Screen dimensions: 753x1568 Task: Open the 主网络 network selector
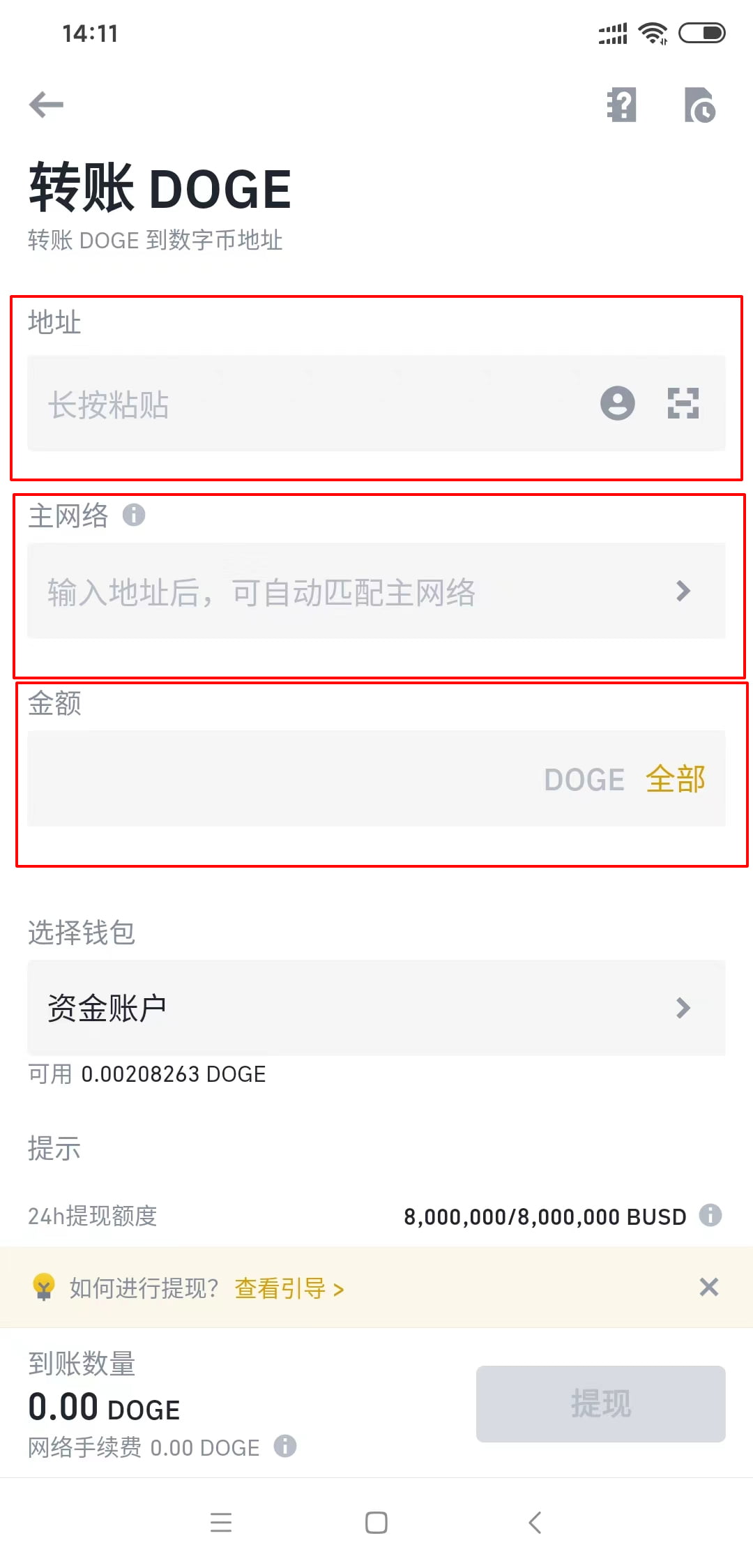click(376, 591)
